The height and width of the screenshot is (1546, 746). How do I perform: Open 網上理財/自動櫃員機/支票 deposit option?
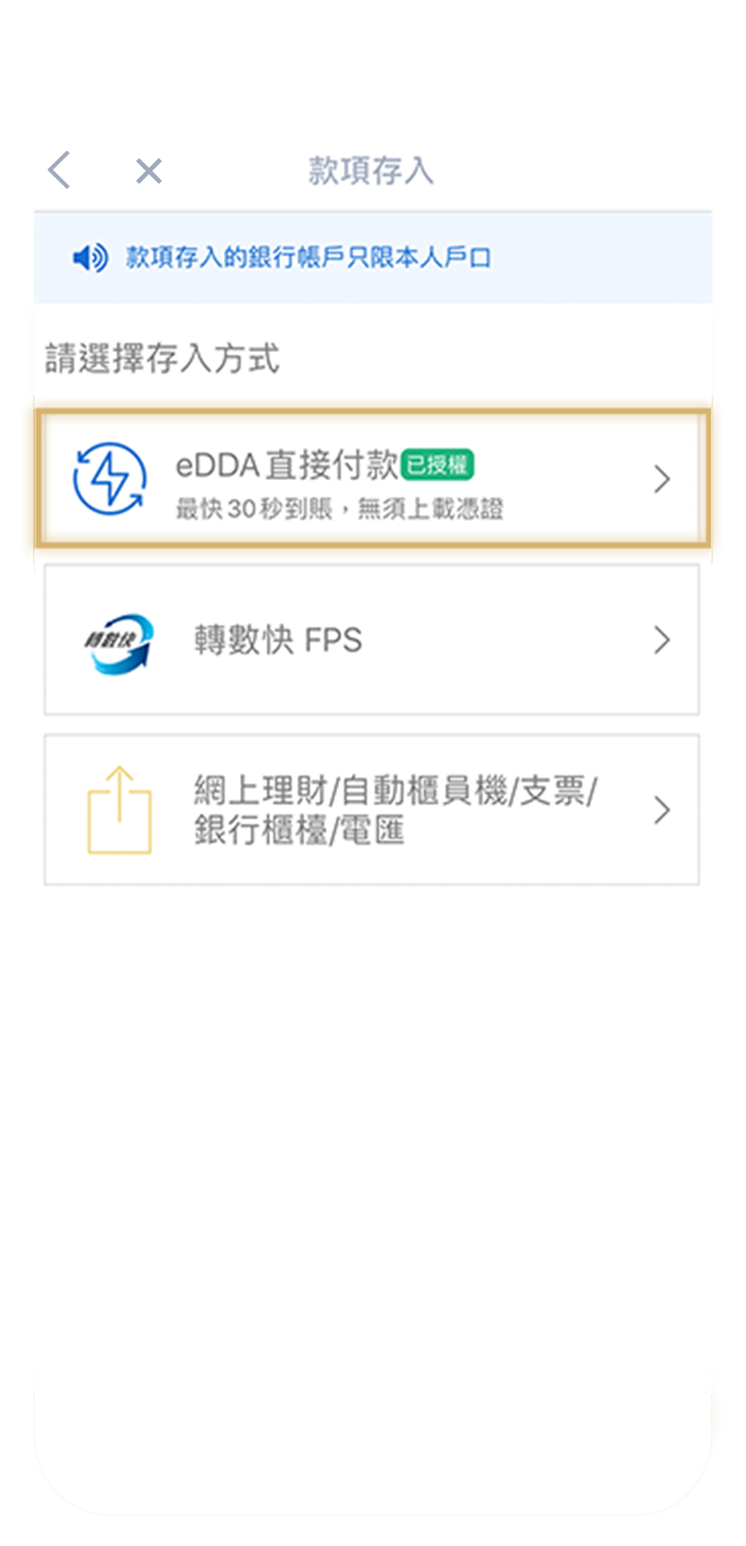coord(371,810)
